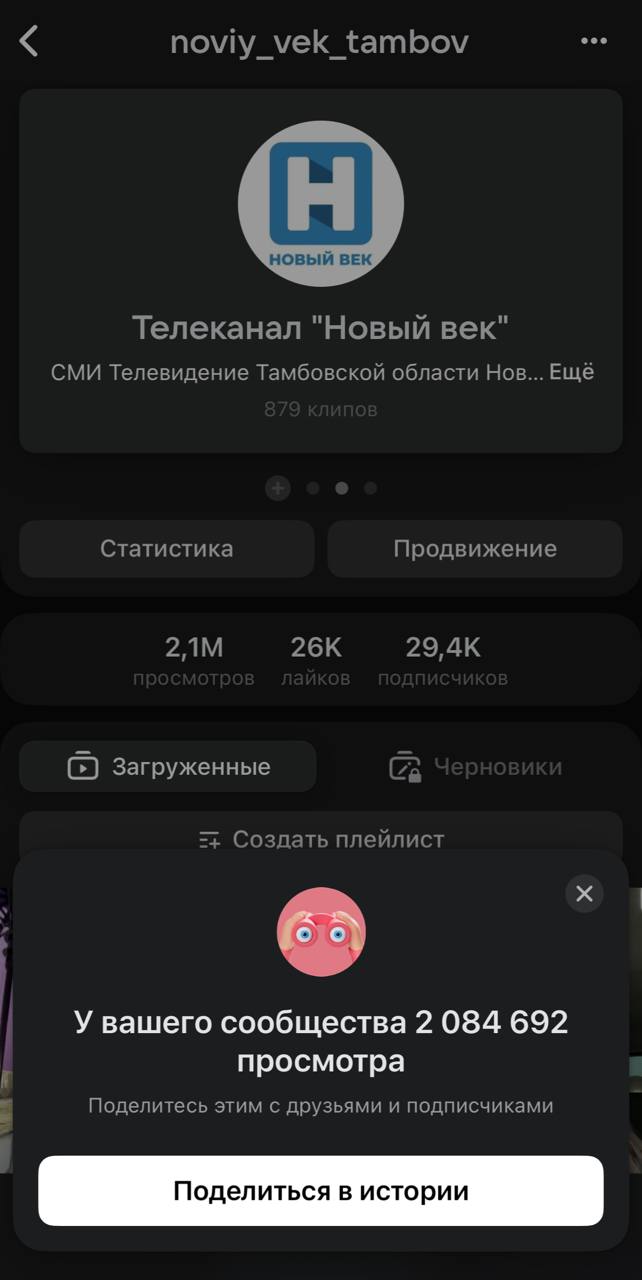Image resolution: width=642 pixels, height=1280 pixels.
Task: Open the Продвижение section
Action: point(475,549)
